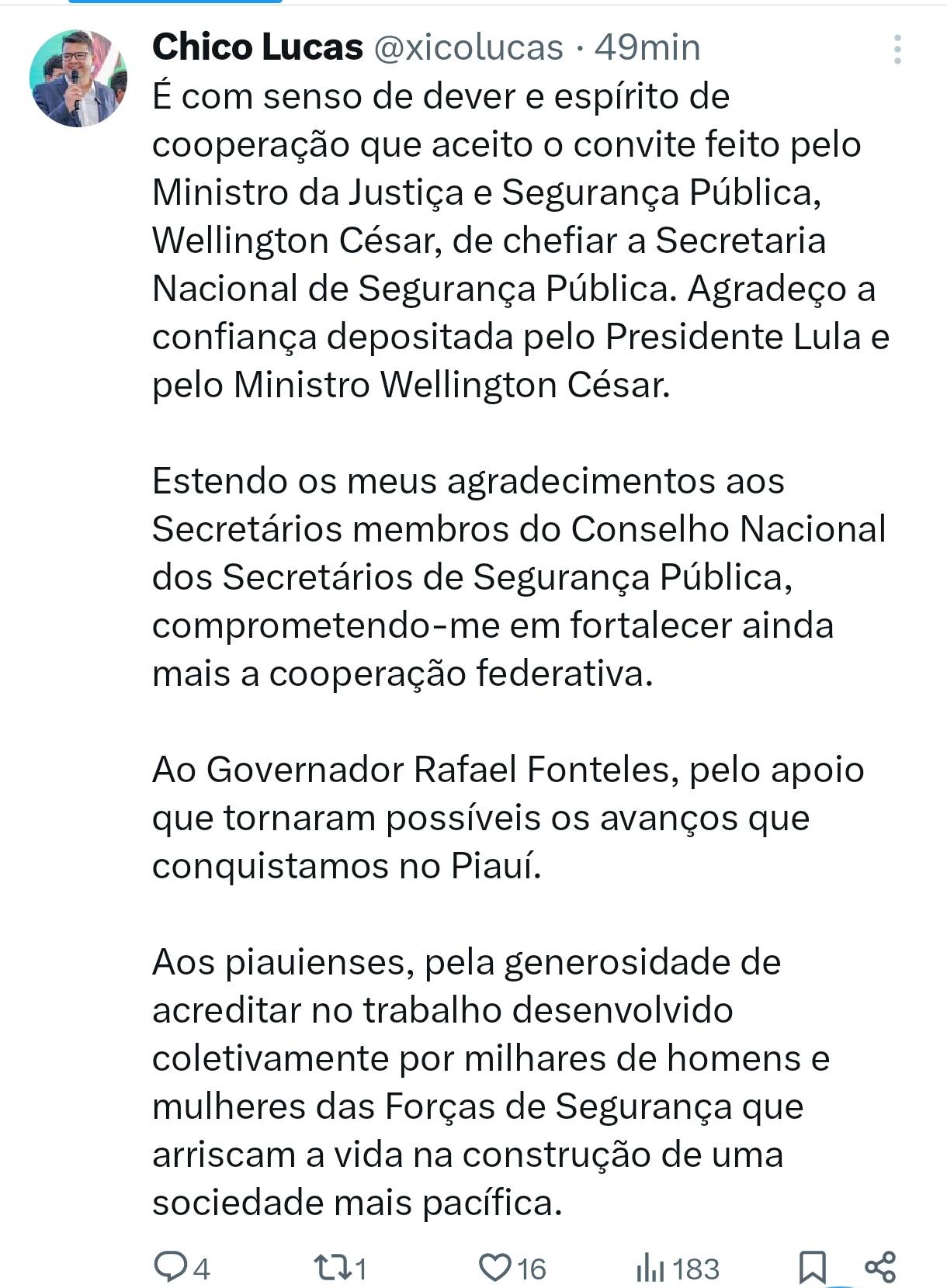Like the tweet by Chico Lucas

(494, 1267)
